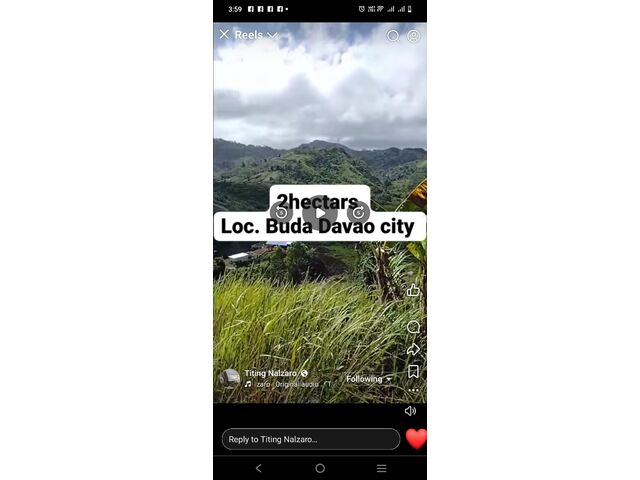The image size is (640, 480).
Task: Send a heart reaction
Action: pos(416,439)
